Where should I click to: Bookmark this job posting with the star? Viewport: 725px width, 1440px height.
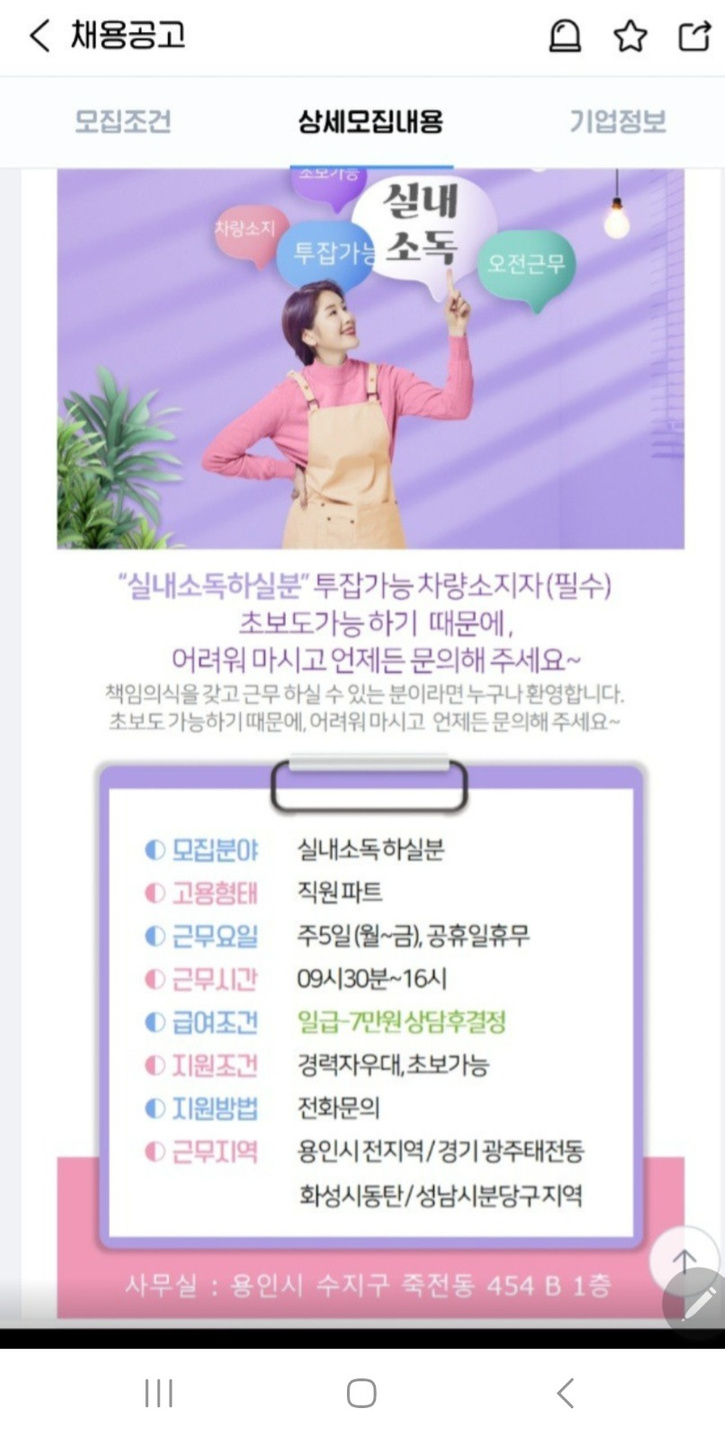coord(629,37)
